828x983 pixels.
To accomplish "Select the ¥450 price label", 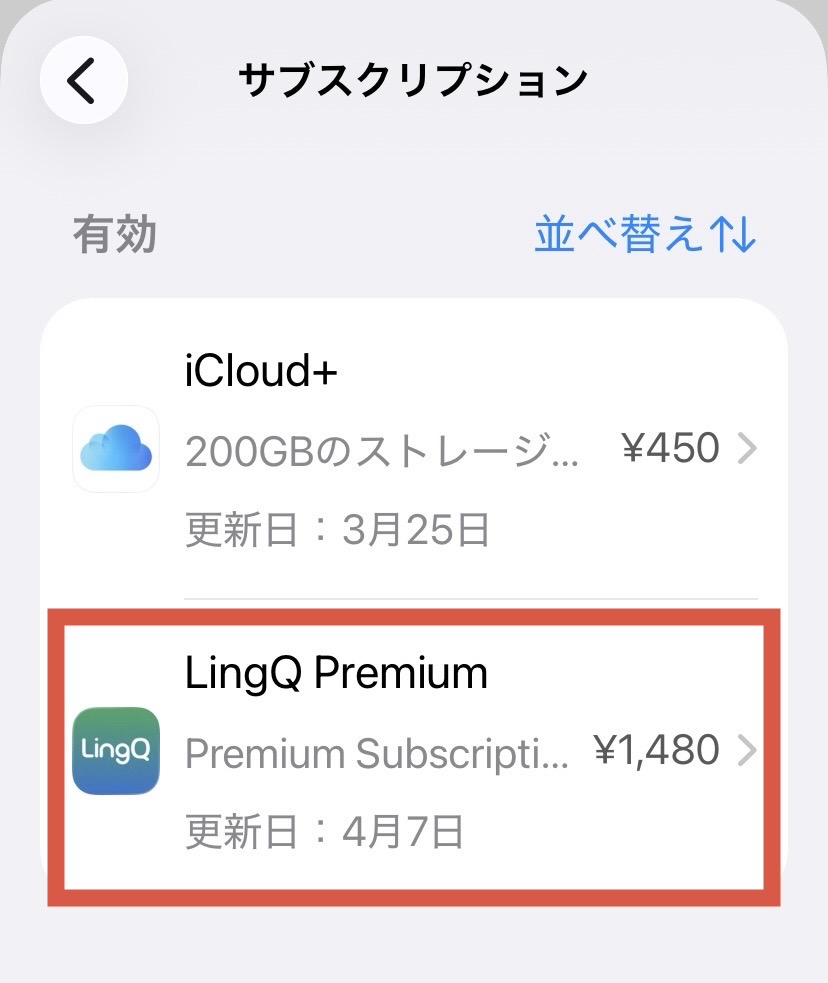I will pos(670,448).
